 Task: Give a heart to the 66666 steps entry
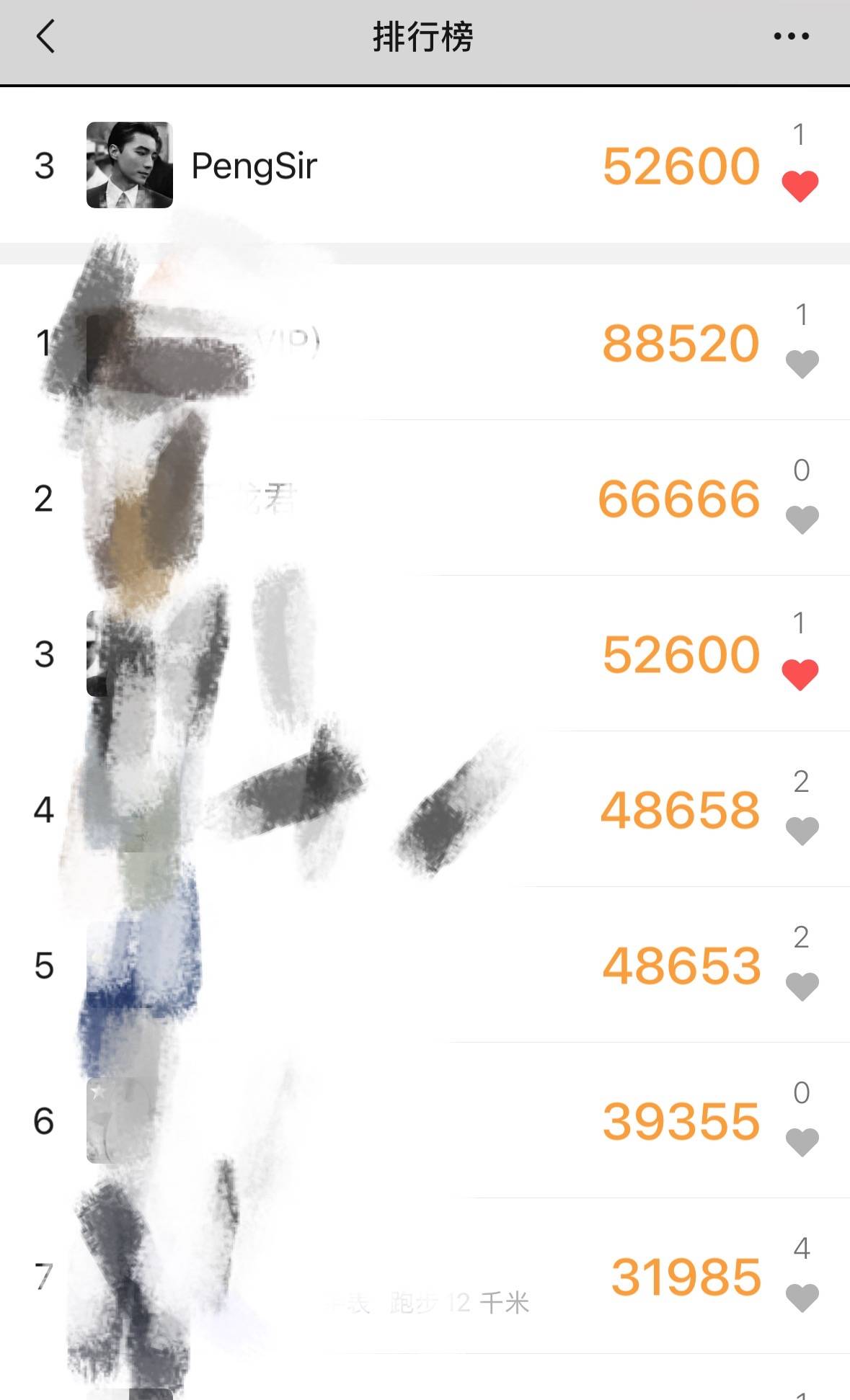(x=802, y=520)
